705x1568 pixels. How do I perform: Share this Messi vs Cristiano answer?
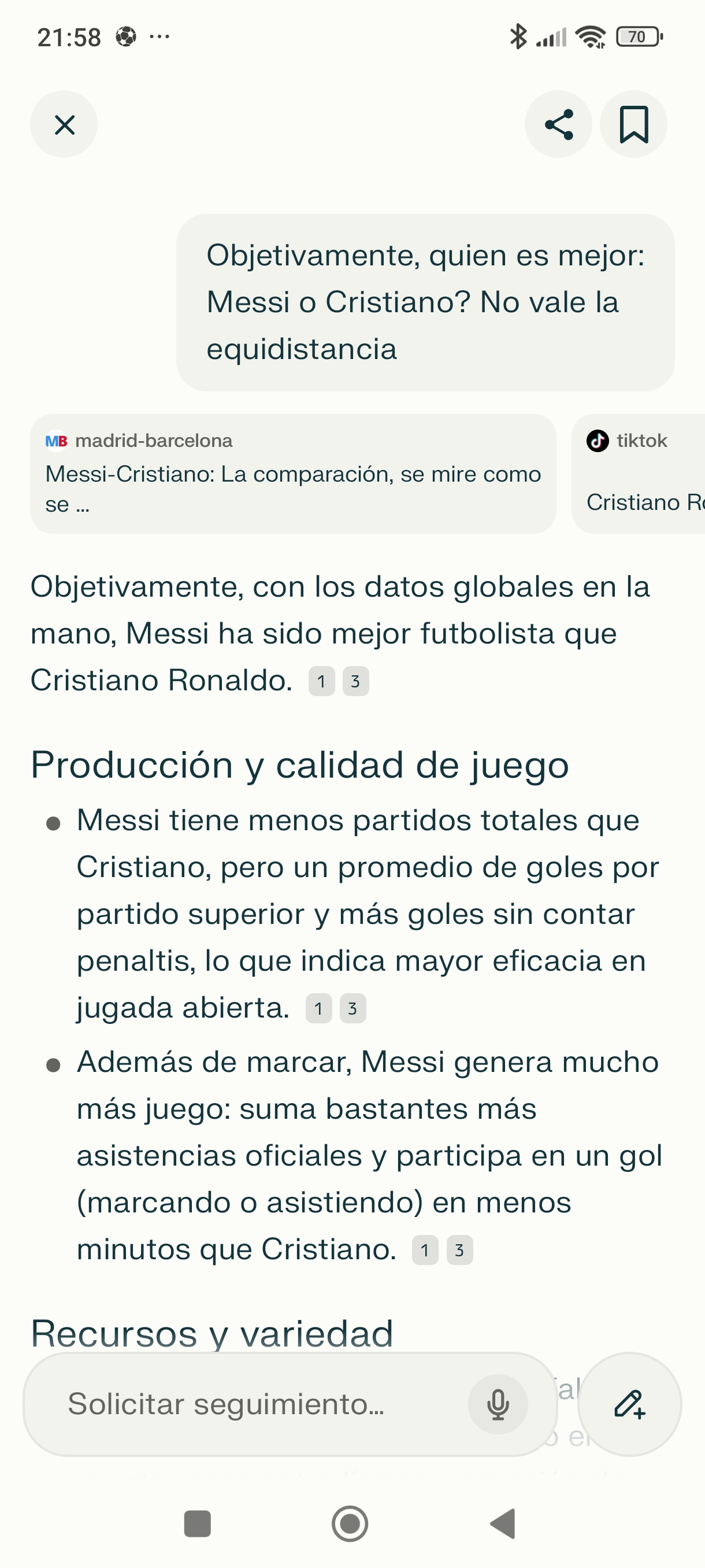(558, 125)
